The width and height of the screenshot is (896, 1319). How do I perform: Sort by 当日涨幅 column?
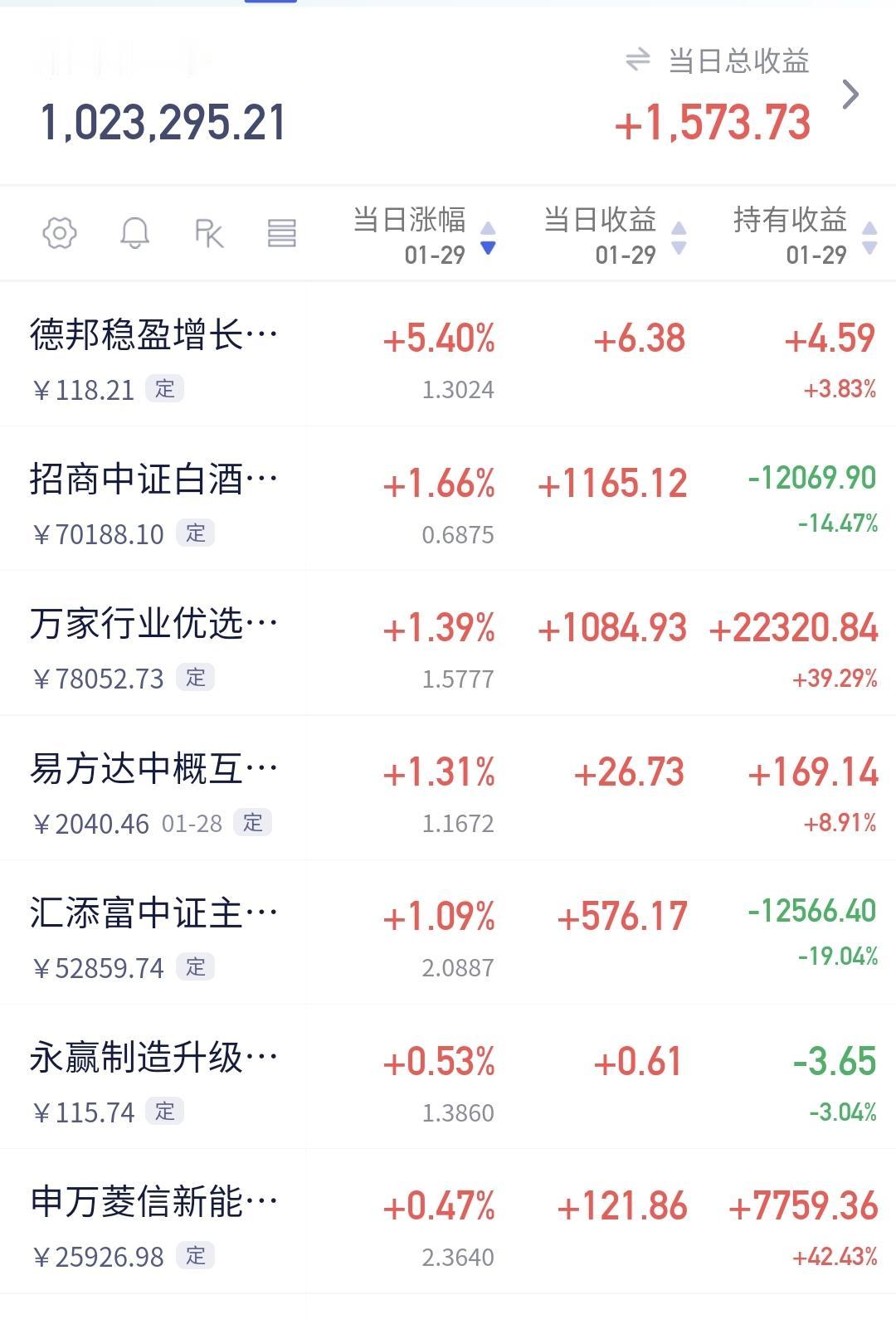click(x=423, y=235)
